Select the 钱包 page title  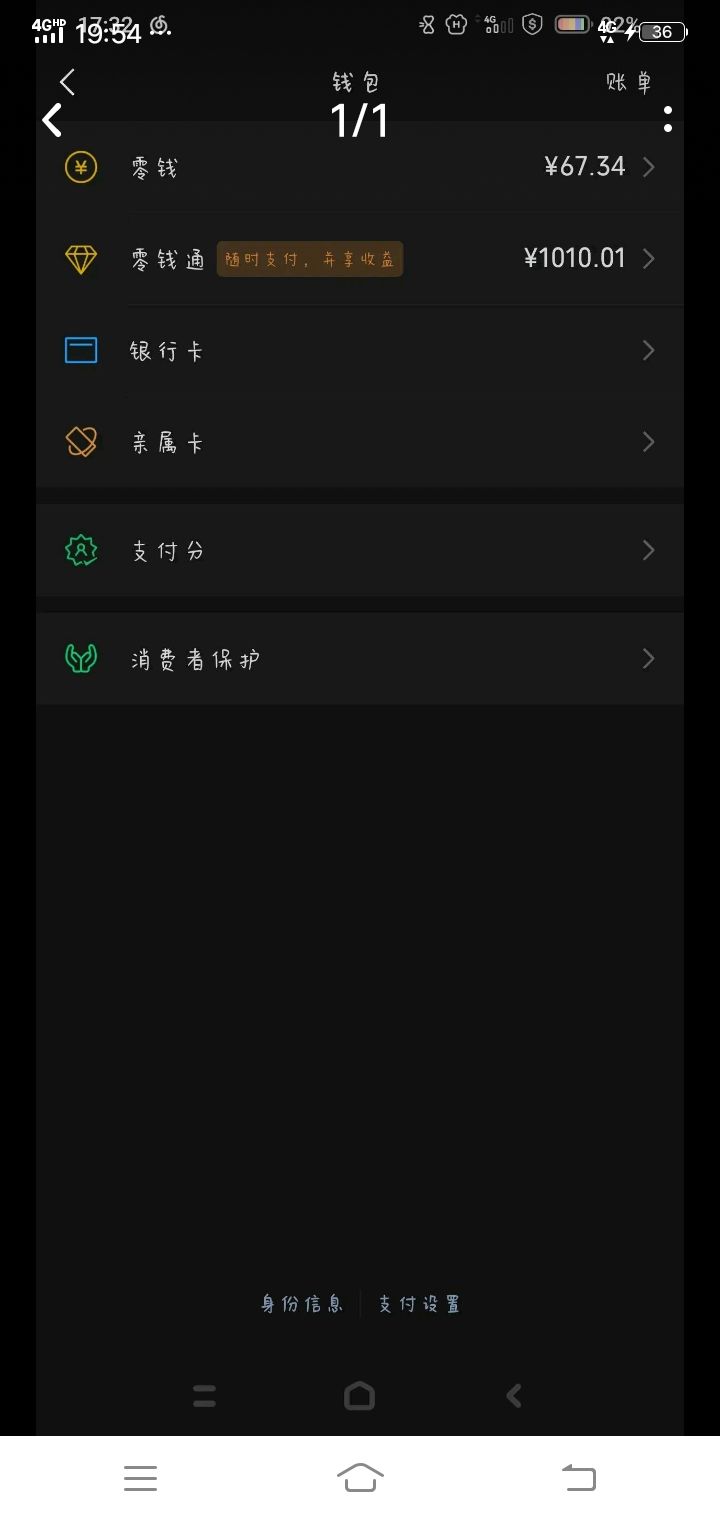pos(357,80)
